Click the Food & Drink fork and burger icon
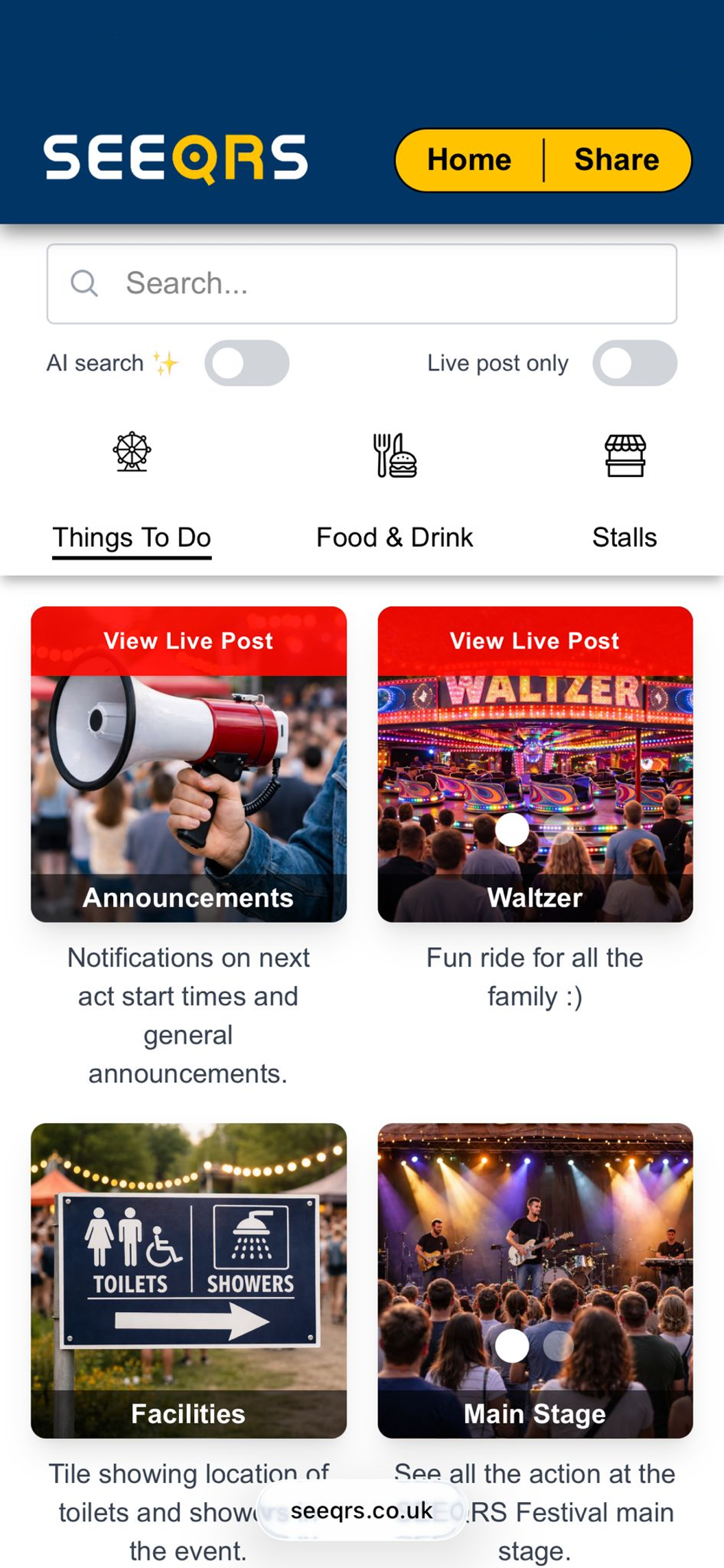This screenshot has width=724, height=1568. (x=395, y=456)
